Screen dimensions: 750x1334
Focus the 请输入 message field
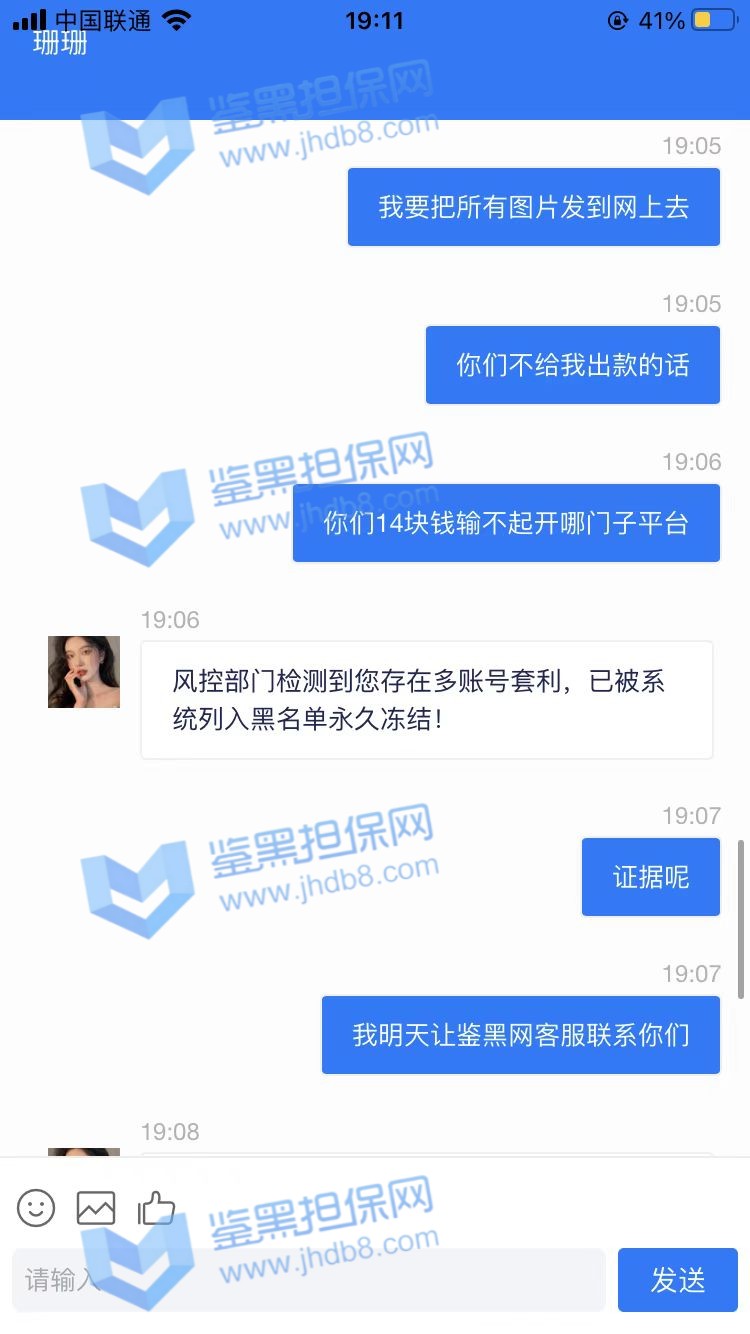pyautogui.click(x=308, y=1279)
